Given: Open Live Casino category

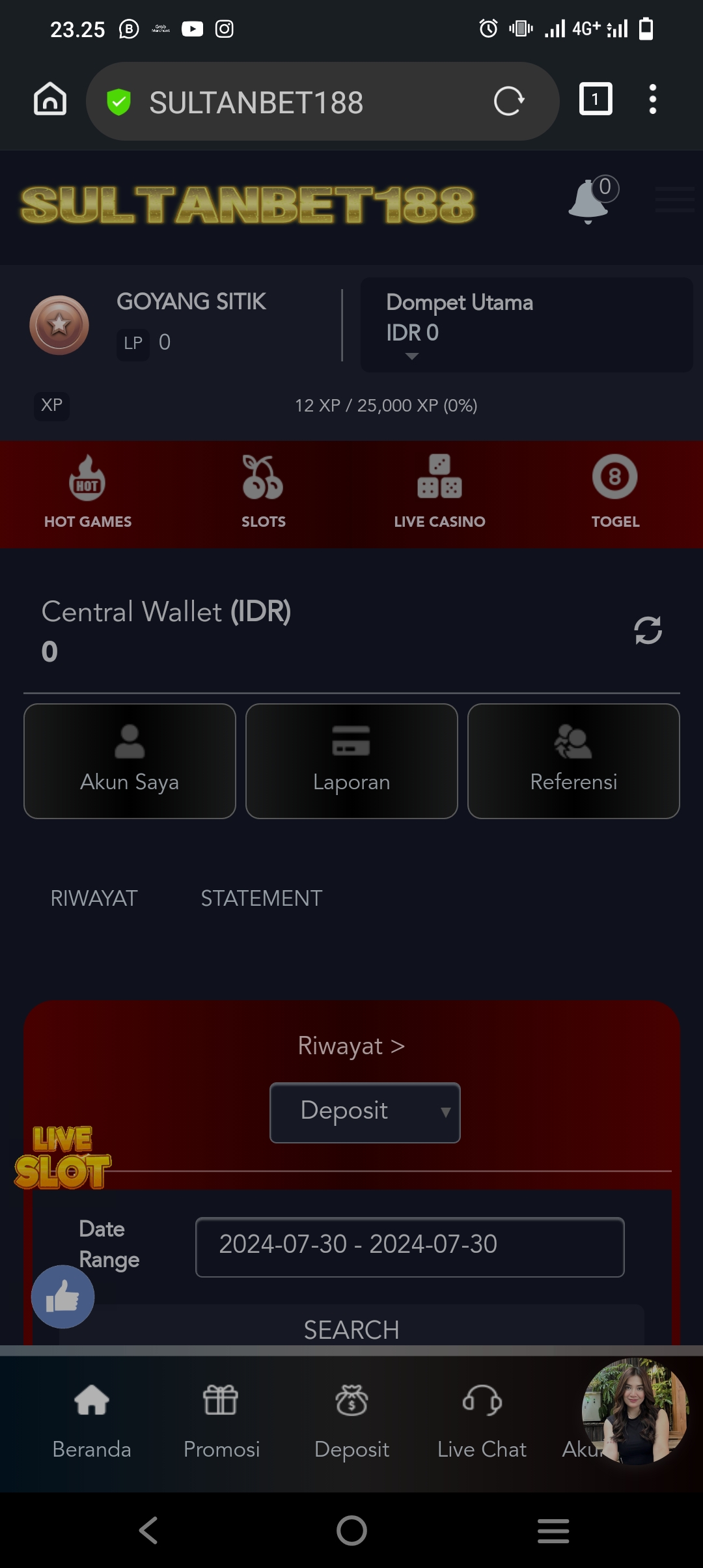Looking at the screenshot, I should point(439,493).
